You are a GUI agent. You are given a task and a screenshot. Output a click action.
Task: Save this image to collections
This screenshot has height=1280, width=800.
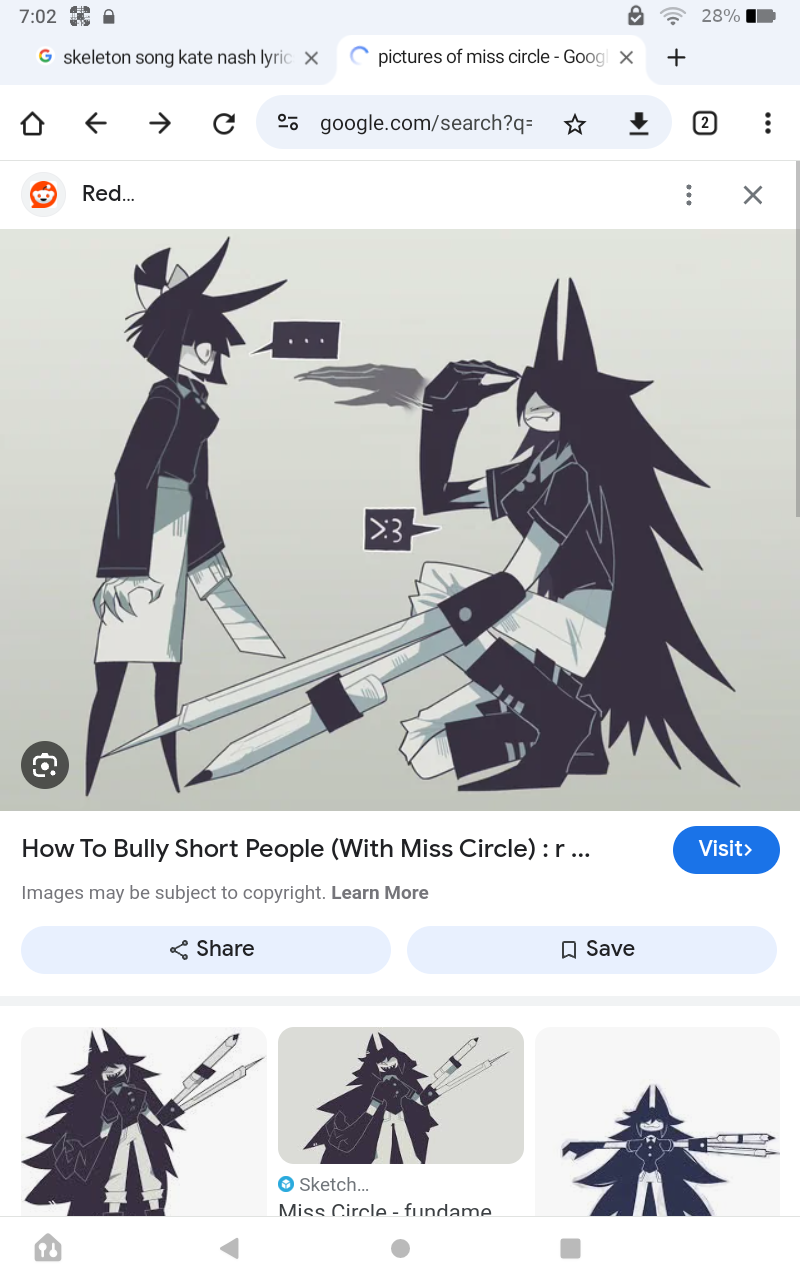click(592, 949)
